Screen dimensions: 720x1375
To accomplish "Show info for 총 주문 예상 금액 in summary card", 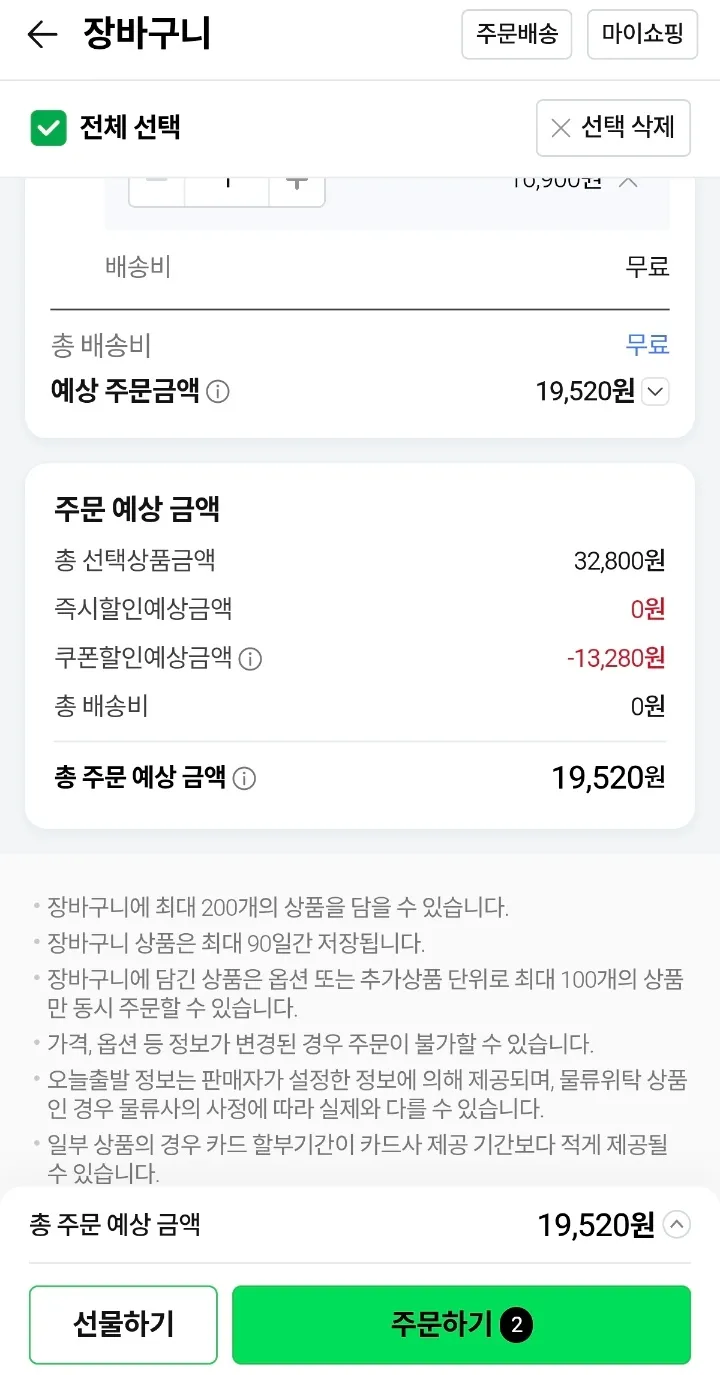I will [244, 779].
